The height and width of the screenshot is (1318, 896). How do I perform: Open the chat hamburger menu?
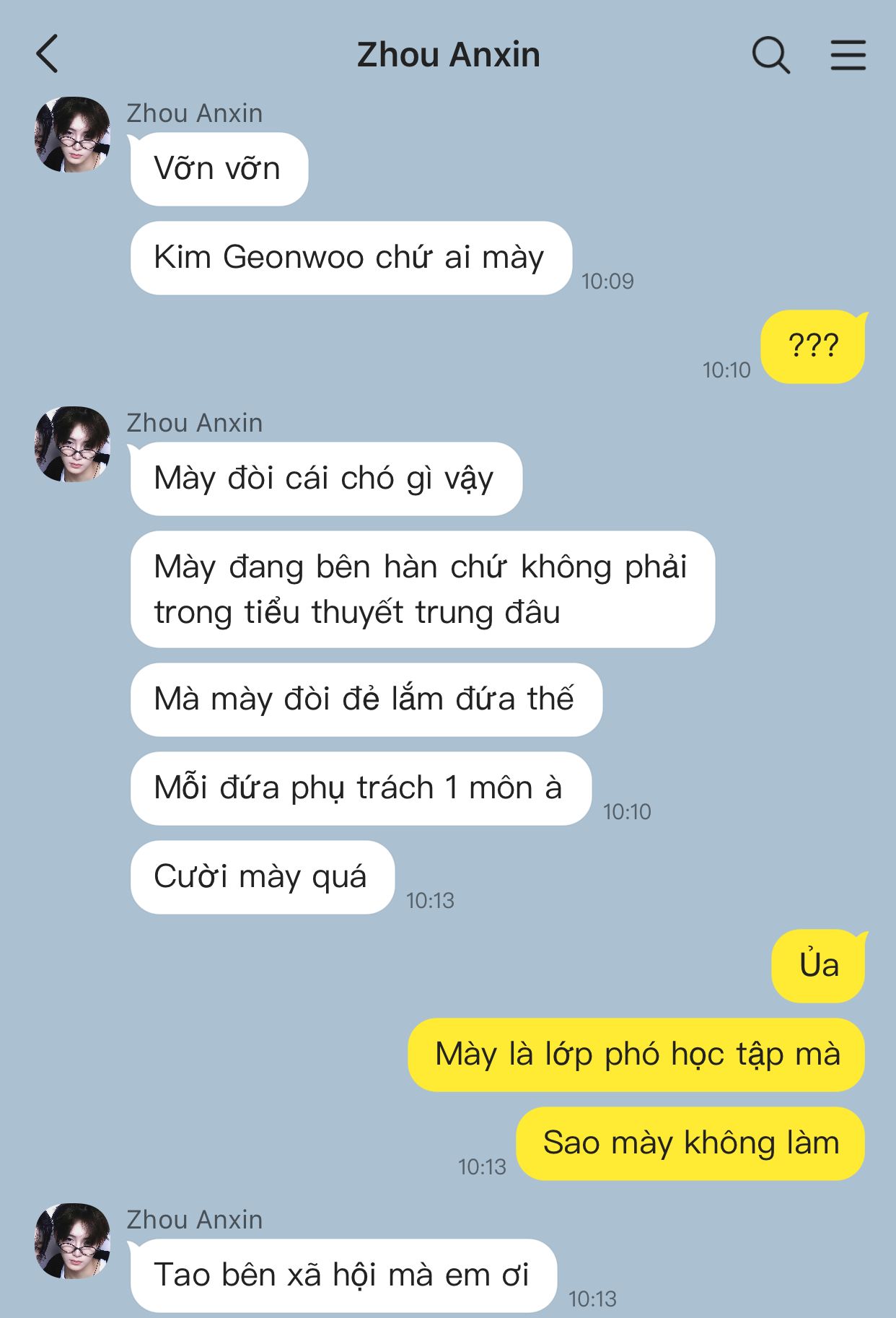tap(848, 55)
